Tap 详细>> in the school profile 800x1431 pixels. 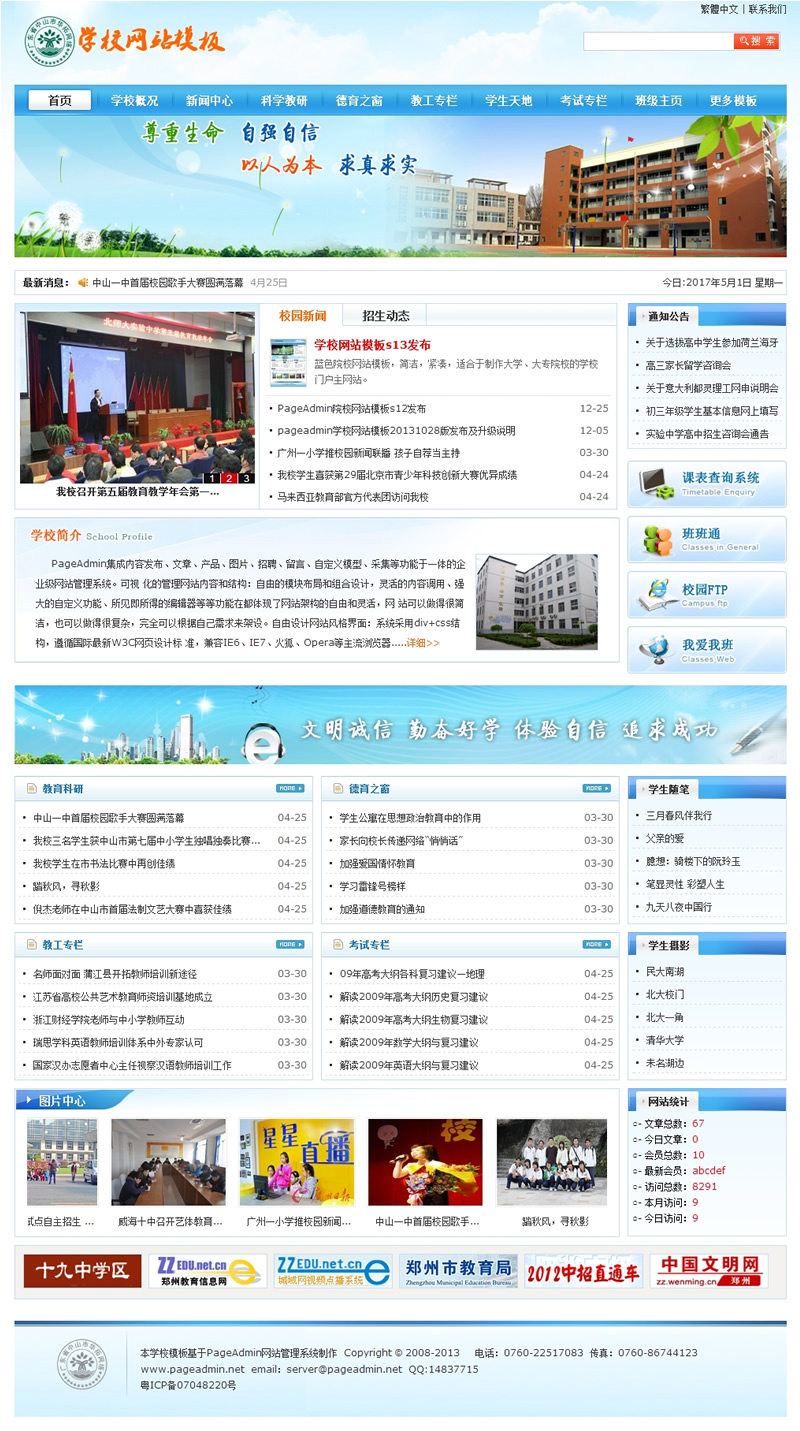pyautogui.click(x=422, y=643)
